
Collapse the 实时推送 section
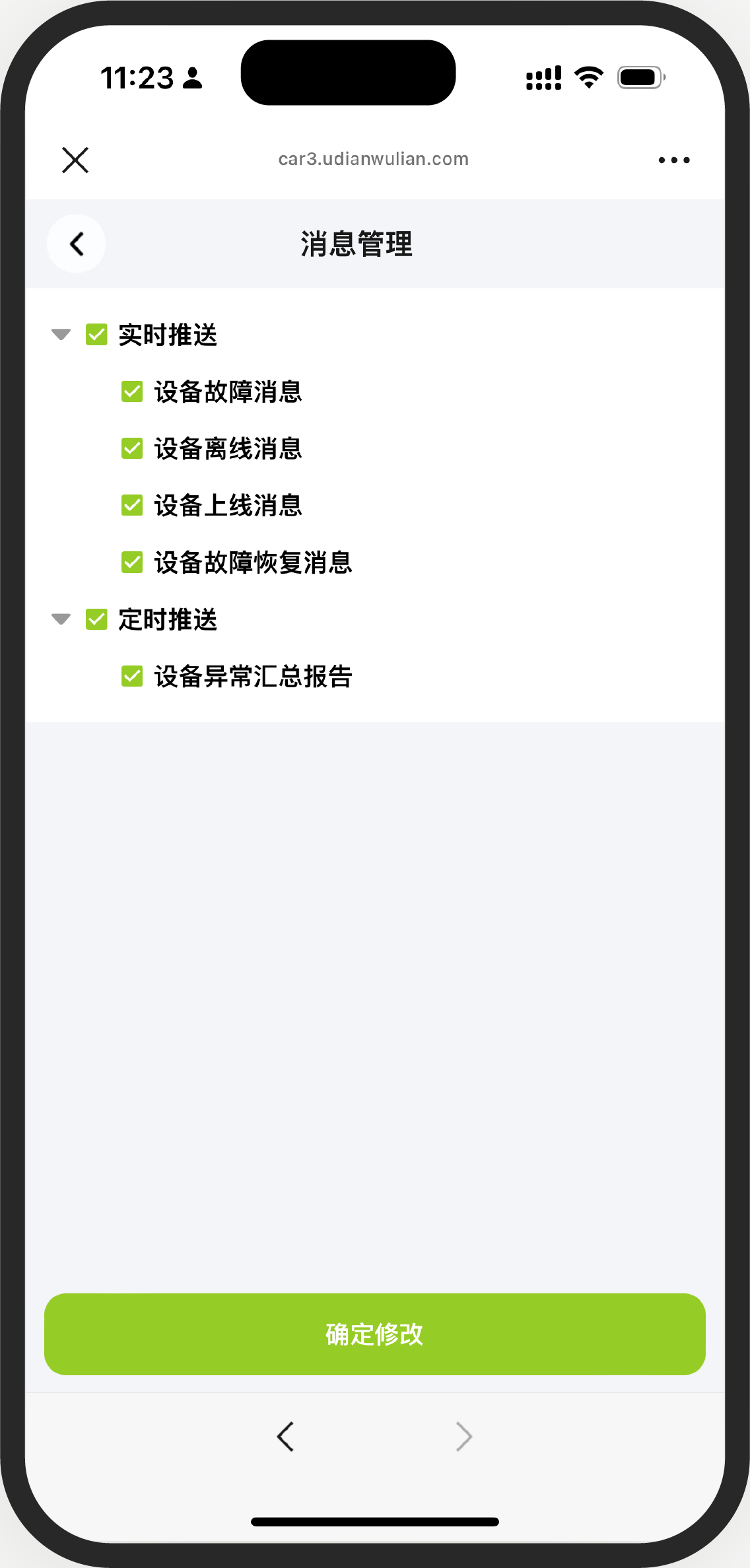tap(60, 334)
